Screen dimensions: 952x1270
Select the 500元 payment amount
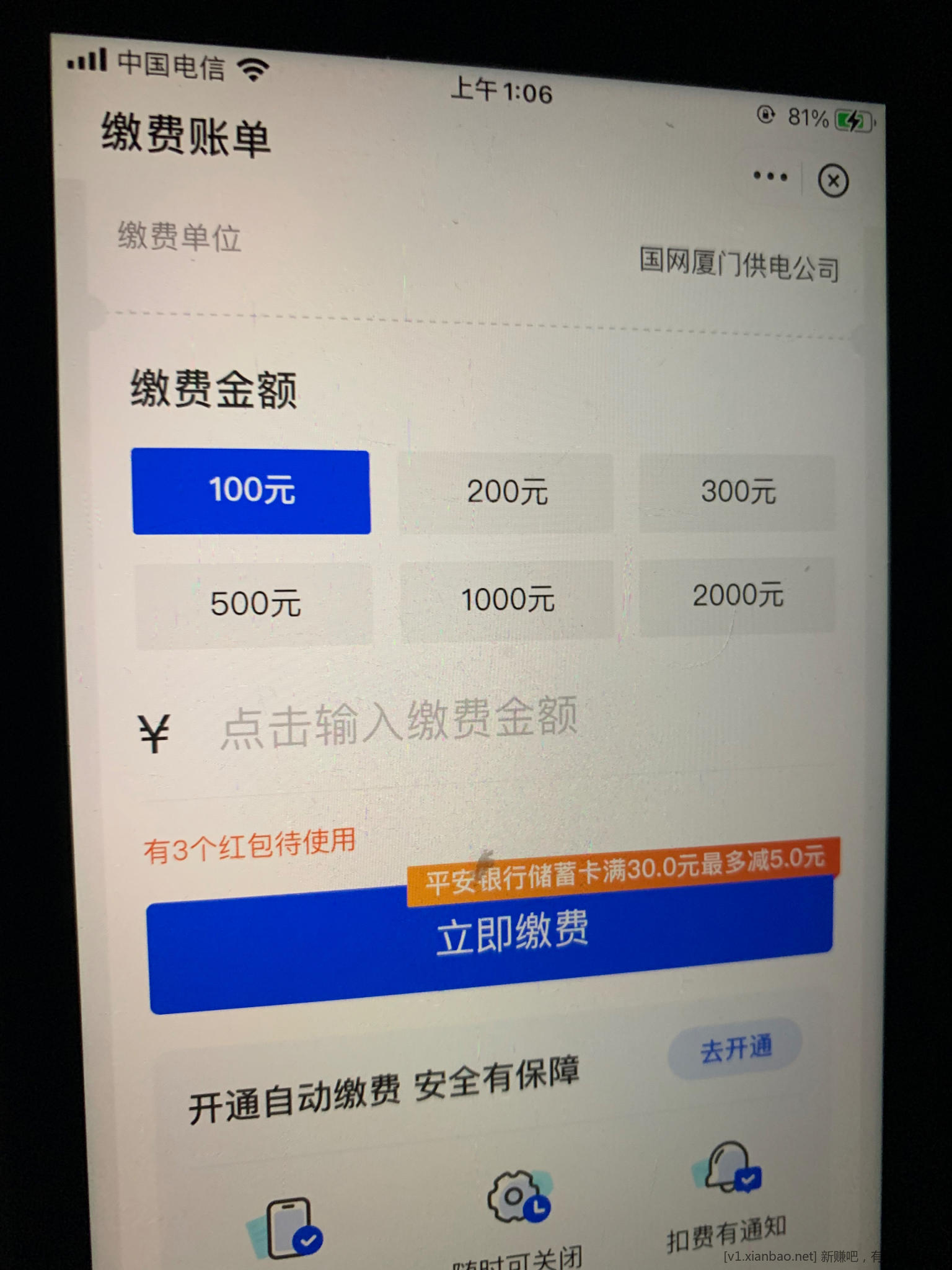(x=254, y=604)
